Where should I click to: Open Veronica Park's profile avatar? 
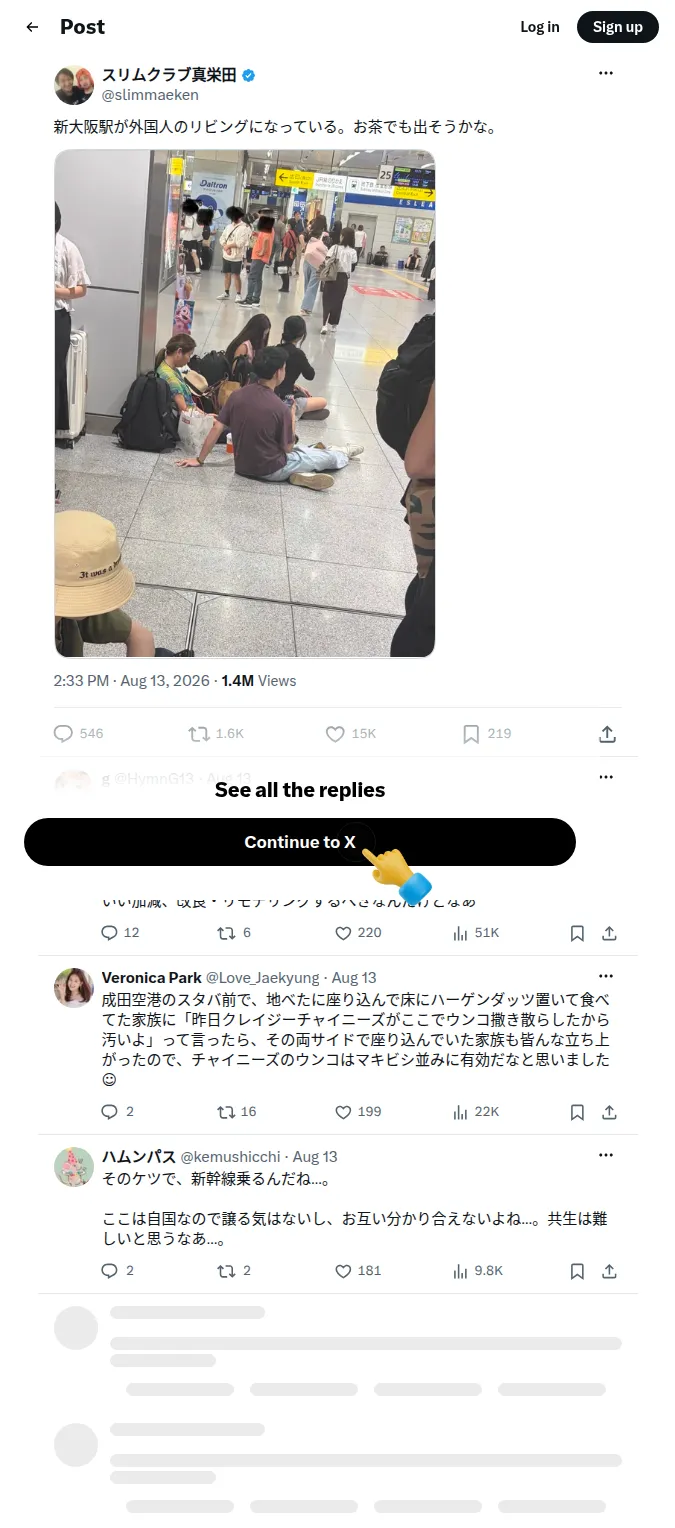tap(73, 988)
